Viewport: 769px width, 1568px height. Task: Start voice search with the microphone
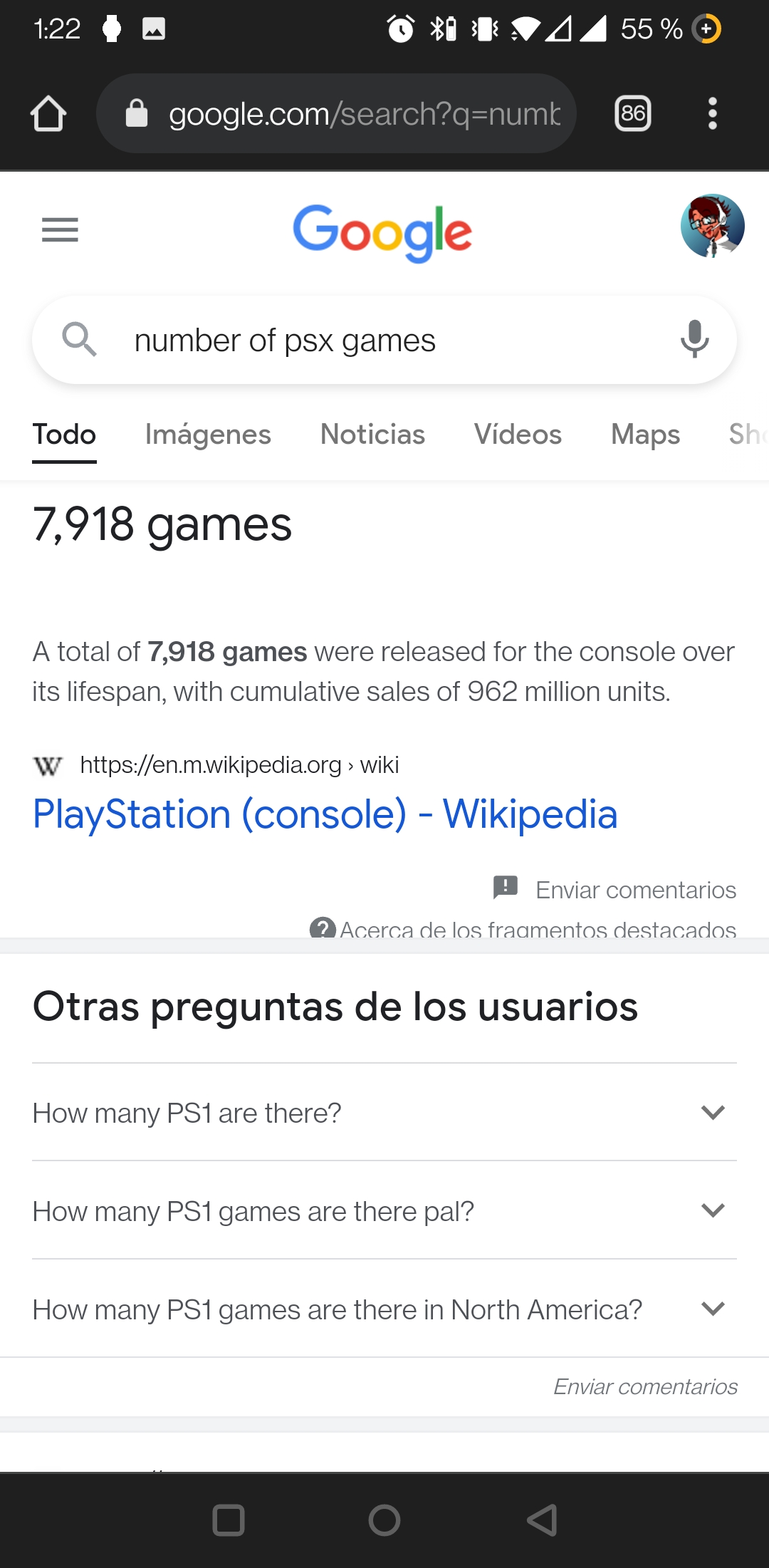[694, 340]
